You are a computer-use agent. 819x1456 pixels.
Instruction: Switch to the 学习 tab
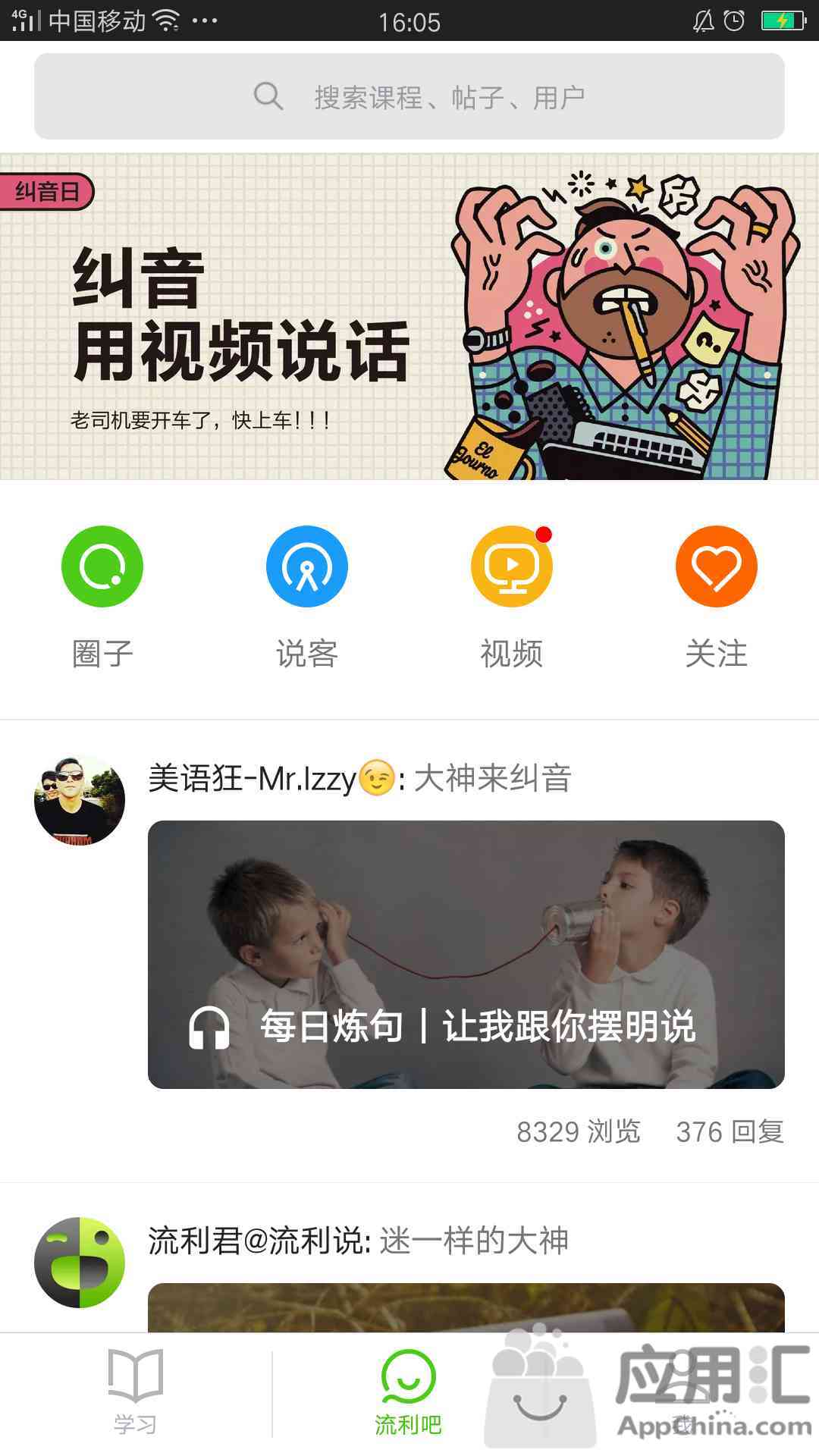(136, 1393)
